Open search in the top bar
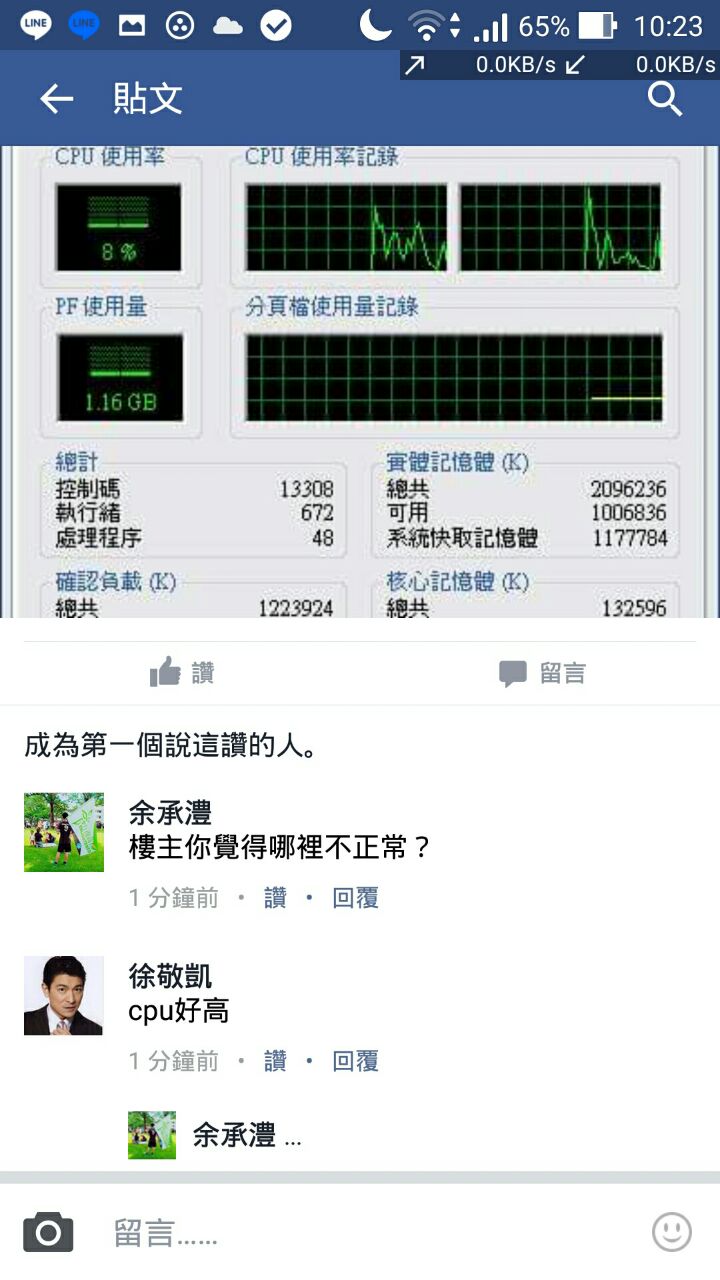 (665, 98)
